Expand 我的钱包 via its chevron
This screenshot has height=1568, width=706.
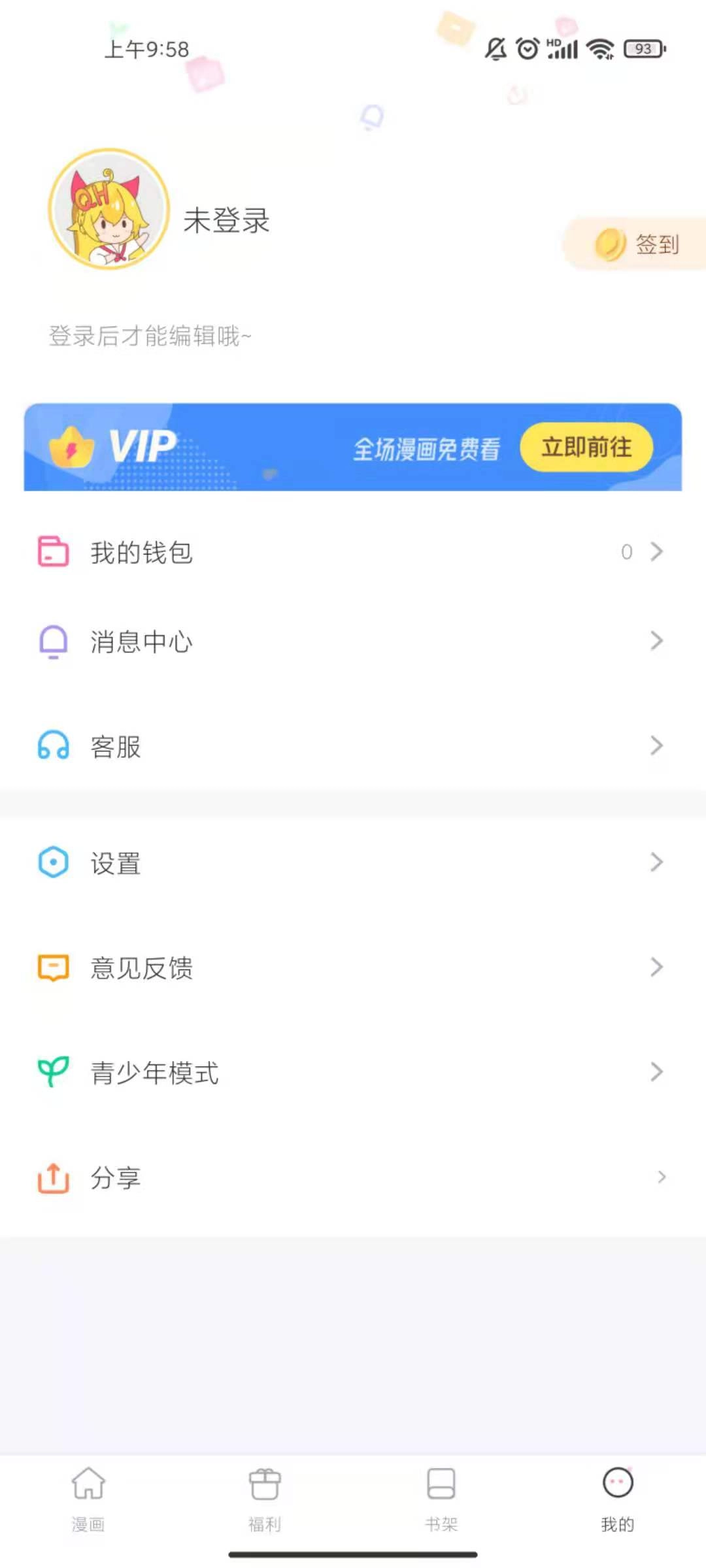point(657,552)
